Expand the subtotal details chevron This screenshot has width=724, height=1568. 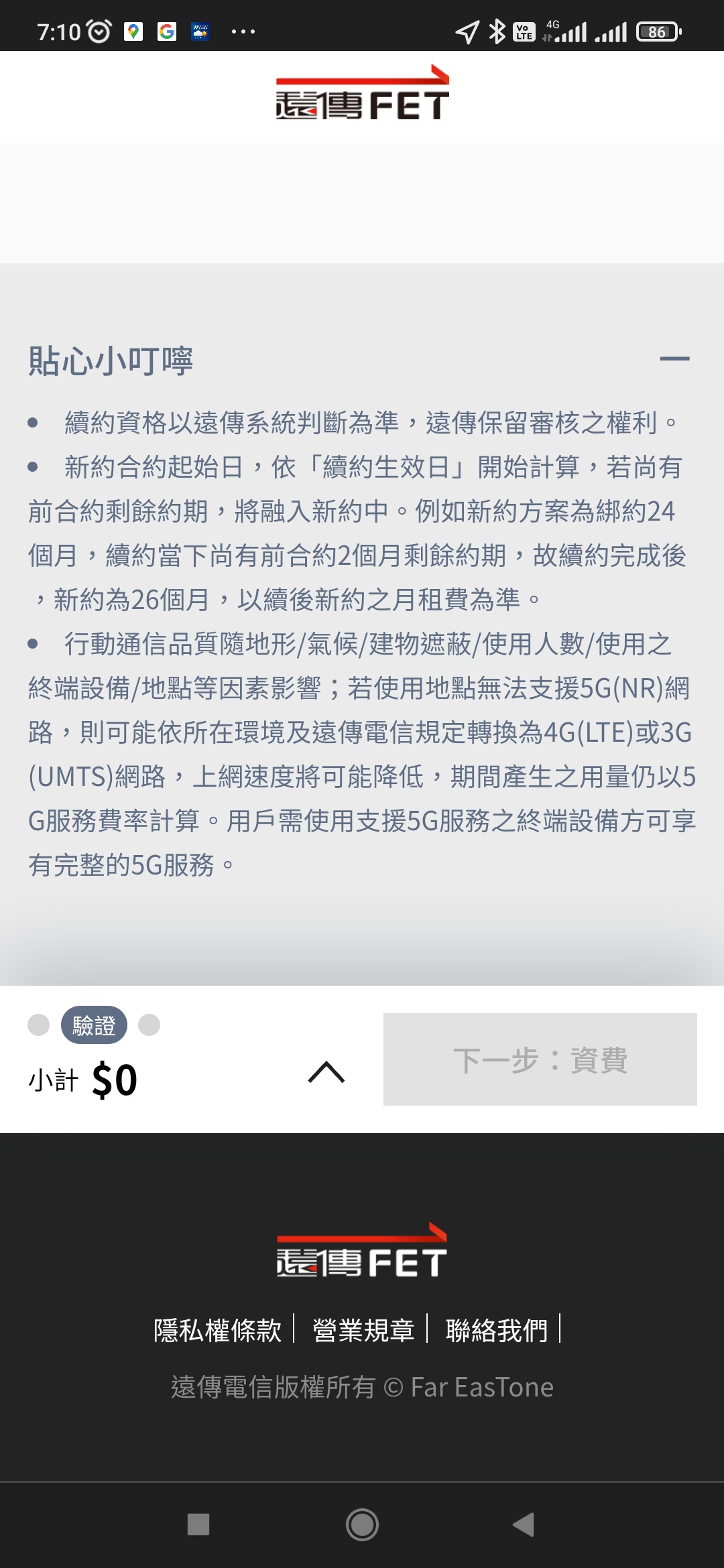tap(326, 1072)
